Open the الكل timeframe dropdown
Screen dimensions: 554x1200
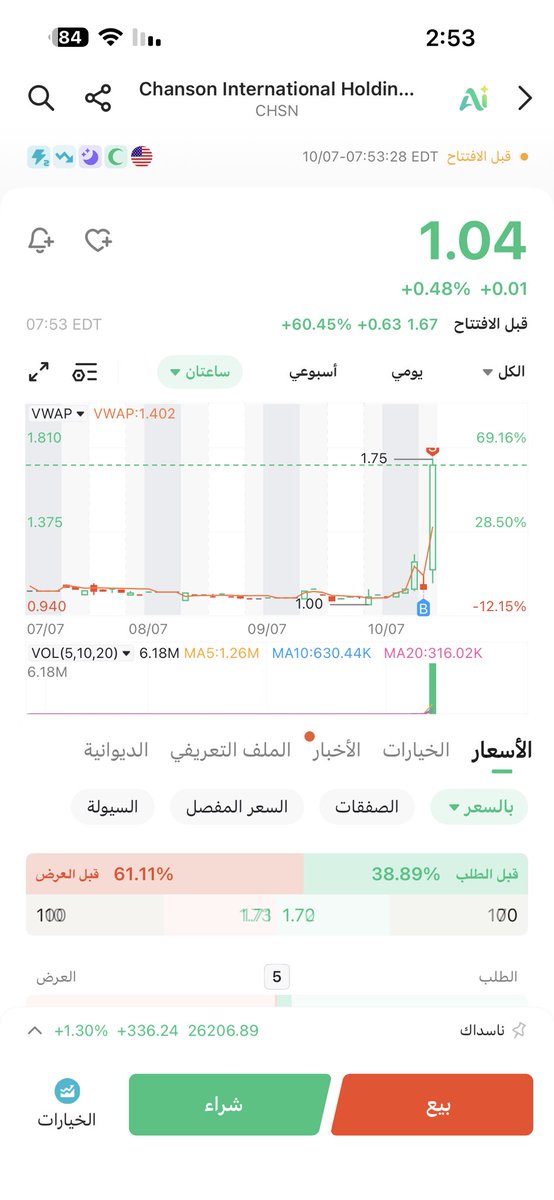pyautogui.click(x=504, y=372)
